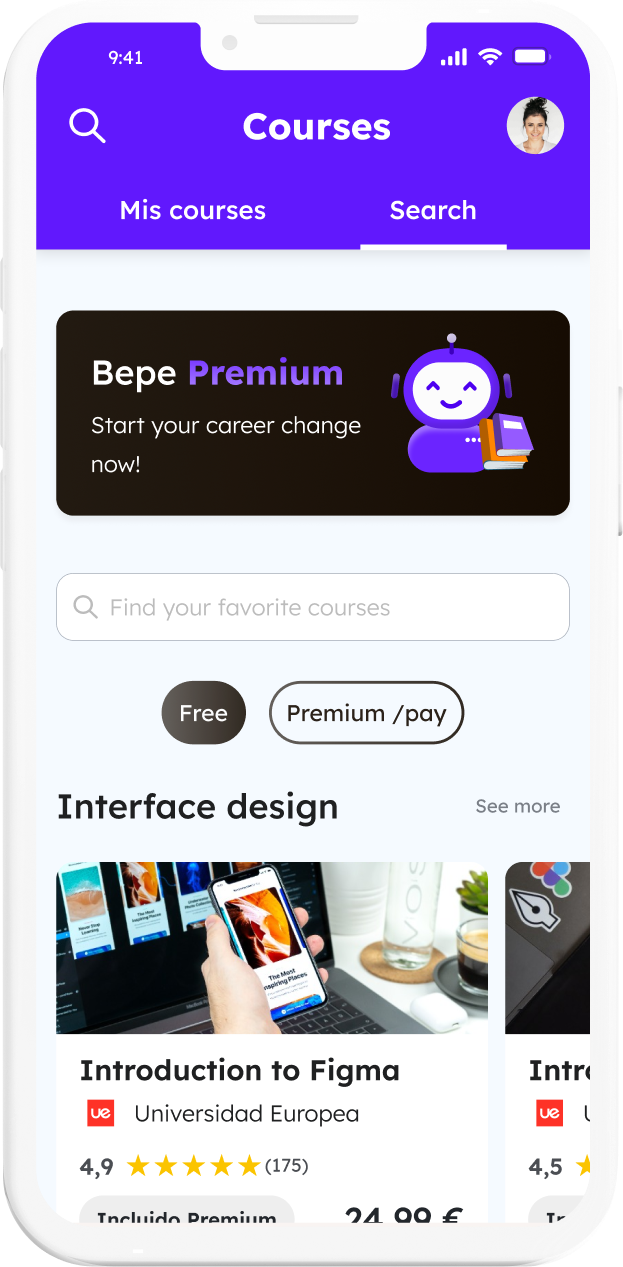The image size is (623, 1267).
Task: Choose the Premium /pay filter chip
Action: (x=366, y=713)
